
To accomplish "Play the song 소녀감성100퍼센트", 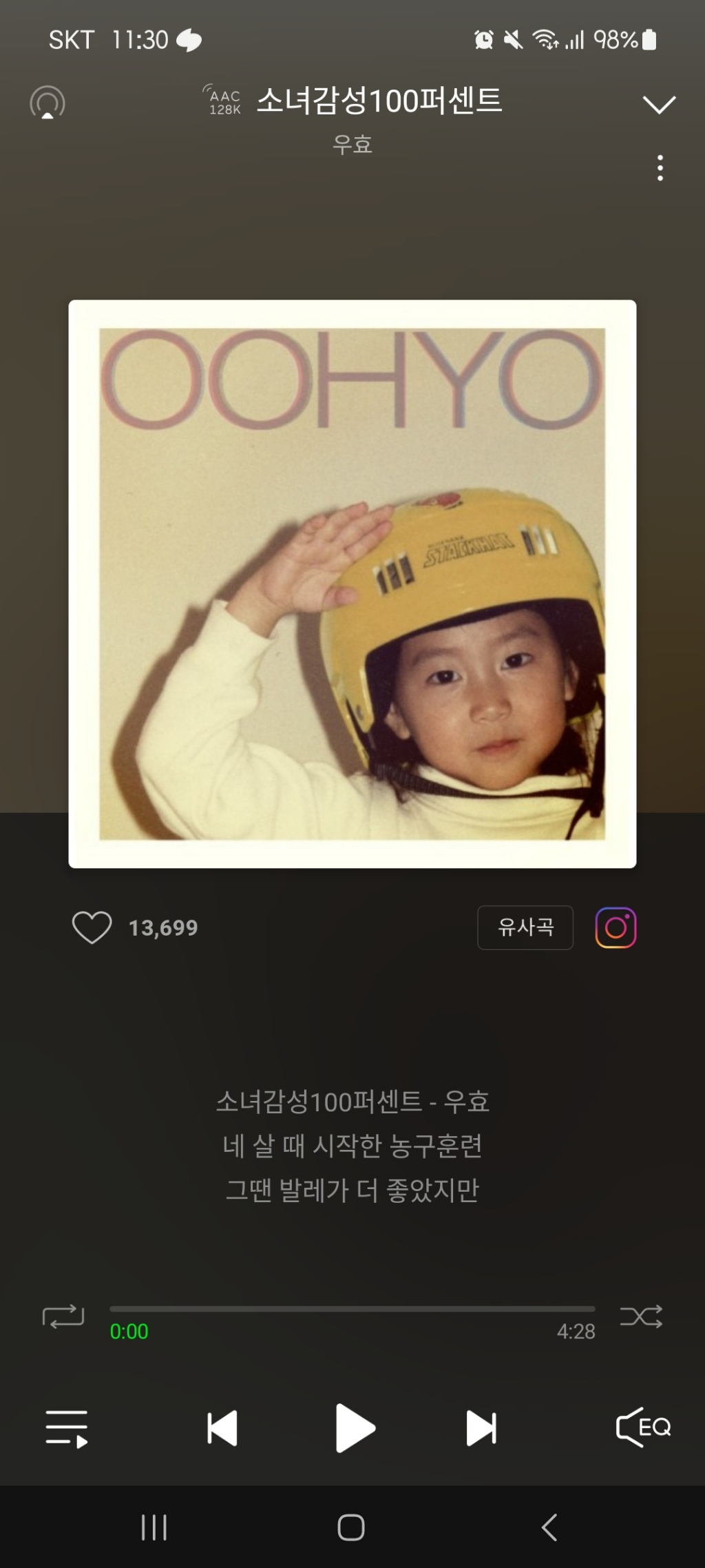I will tap(354, 1428).
